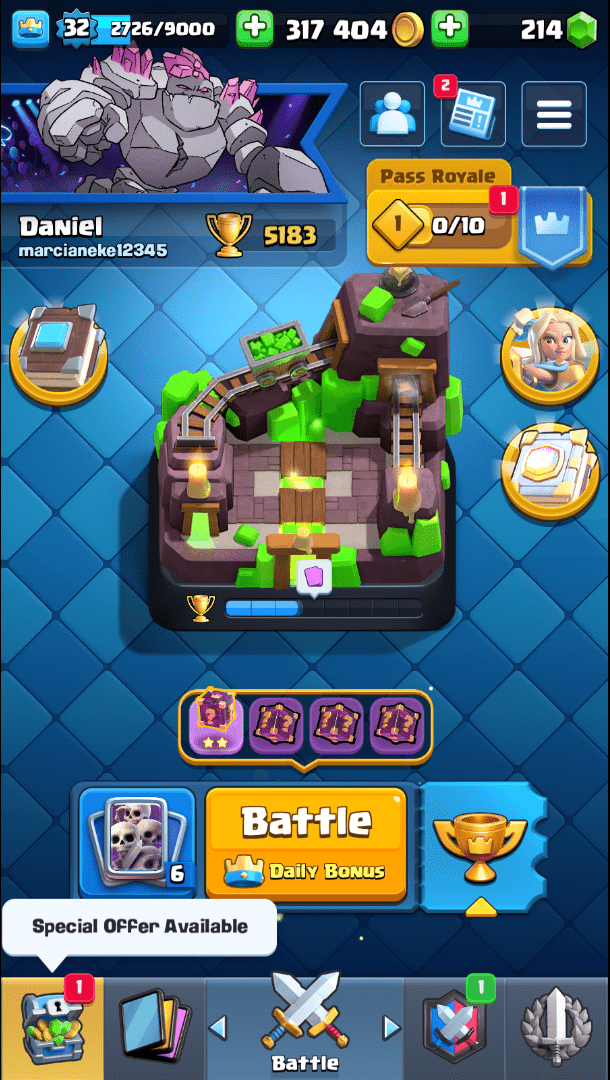The height and width of the screenshot is (1080, 610).
Task: Open the trophy road game mode
Action: pyautogui.click(x=482, y=845)
